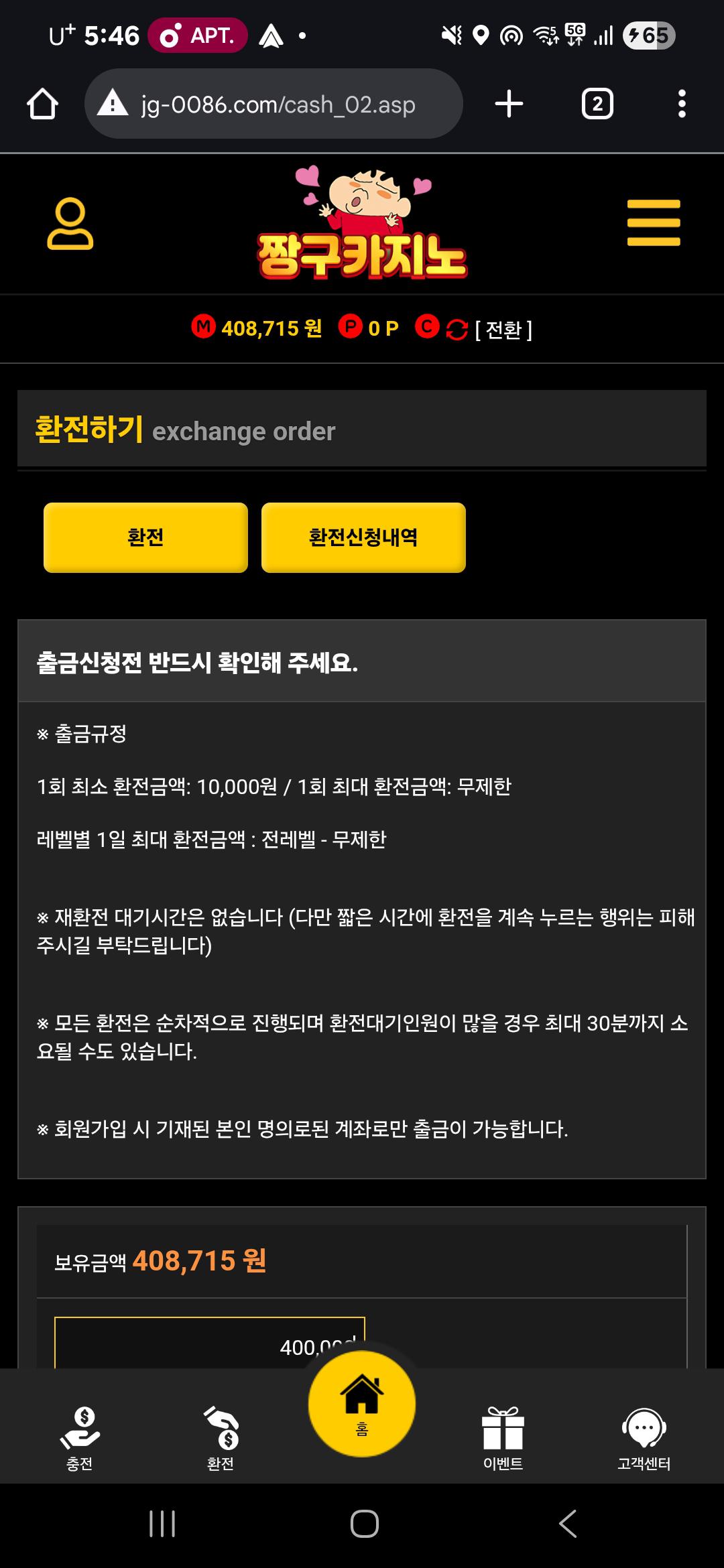Refresh the balance with the reload icon

[x=457, y=330]
